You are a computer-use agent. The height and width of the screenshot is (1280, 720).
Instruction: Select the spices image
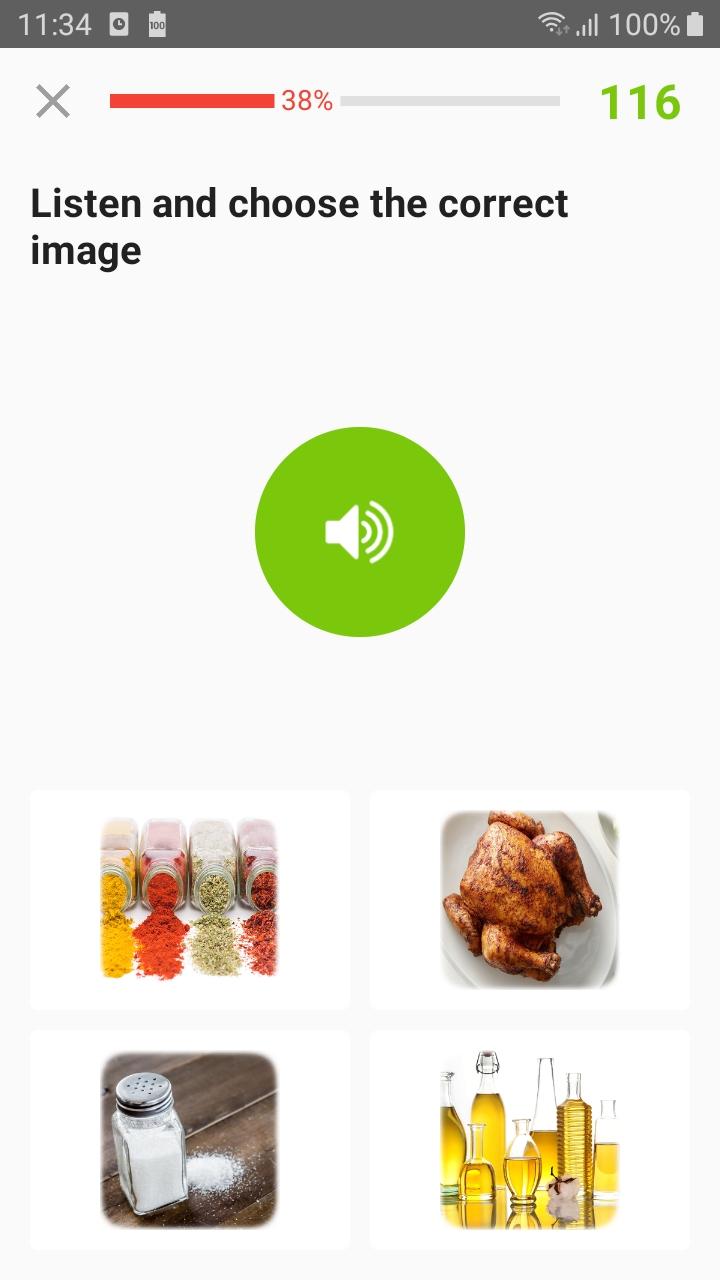pyautogui.click(x=190, y=899)
